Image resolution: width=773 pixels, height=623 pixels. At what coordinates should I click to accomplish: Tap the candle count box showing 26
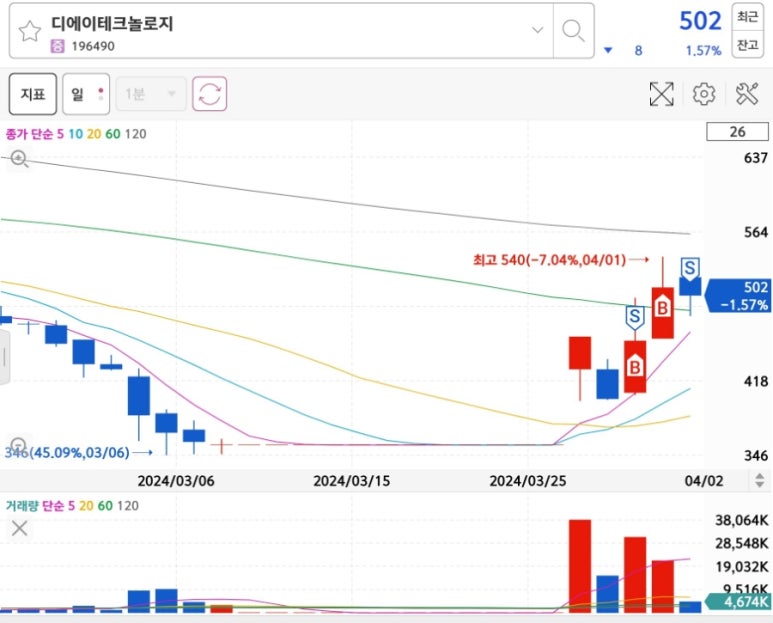(x=737, y=132)
